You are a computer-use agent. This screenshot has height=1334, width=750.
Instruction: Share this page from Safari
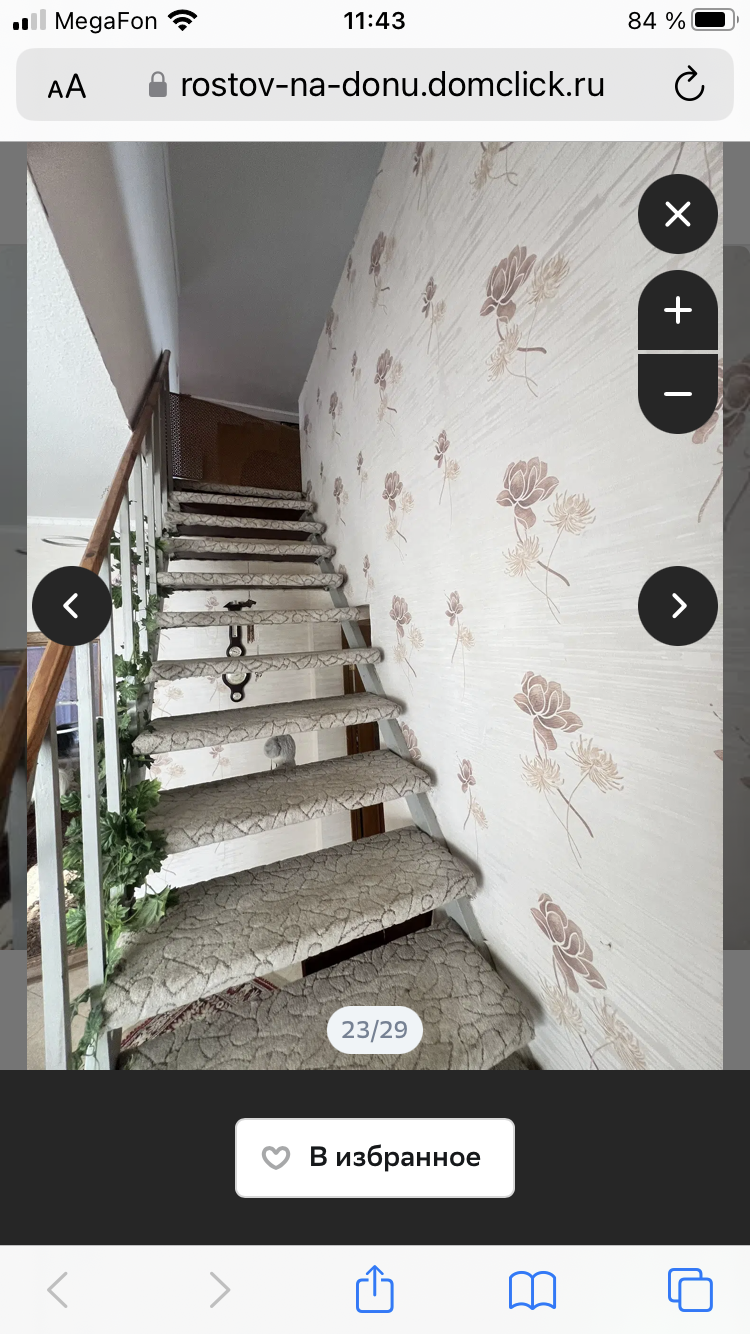click(x=374, y=1289)
